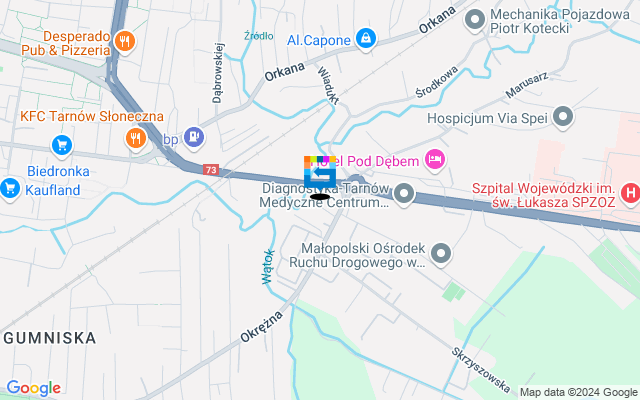The width and height of the screenshot is (640, 400).
Task: Select the Al.Capone shop pin
Action: click(x=367, y=40)
